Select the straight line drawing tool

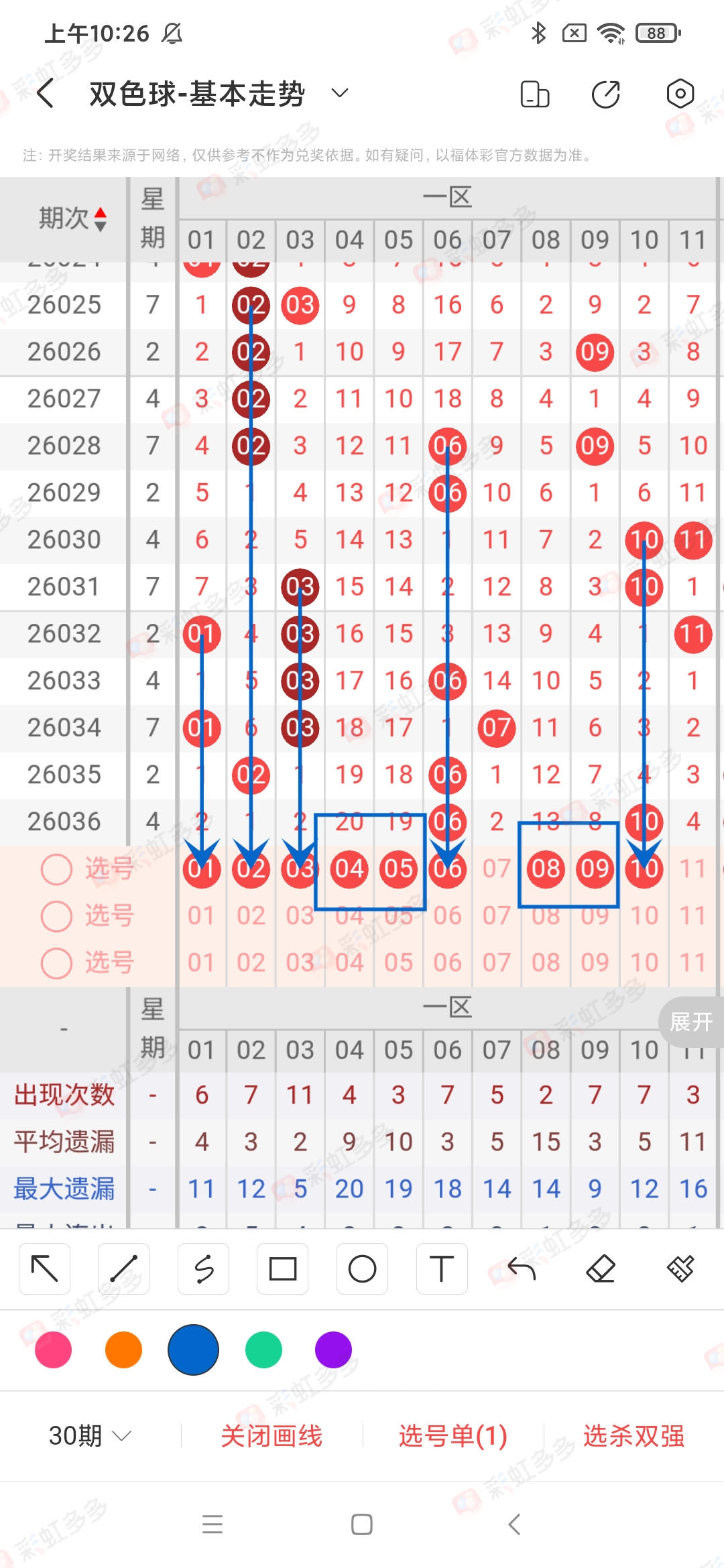124,1268
